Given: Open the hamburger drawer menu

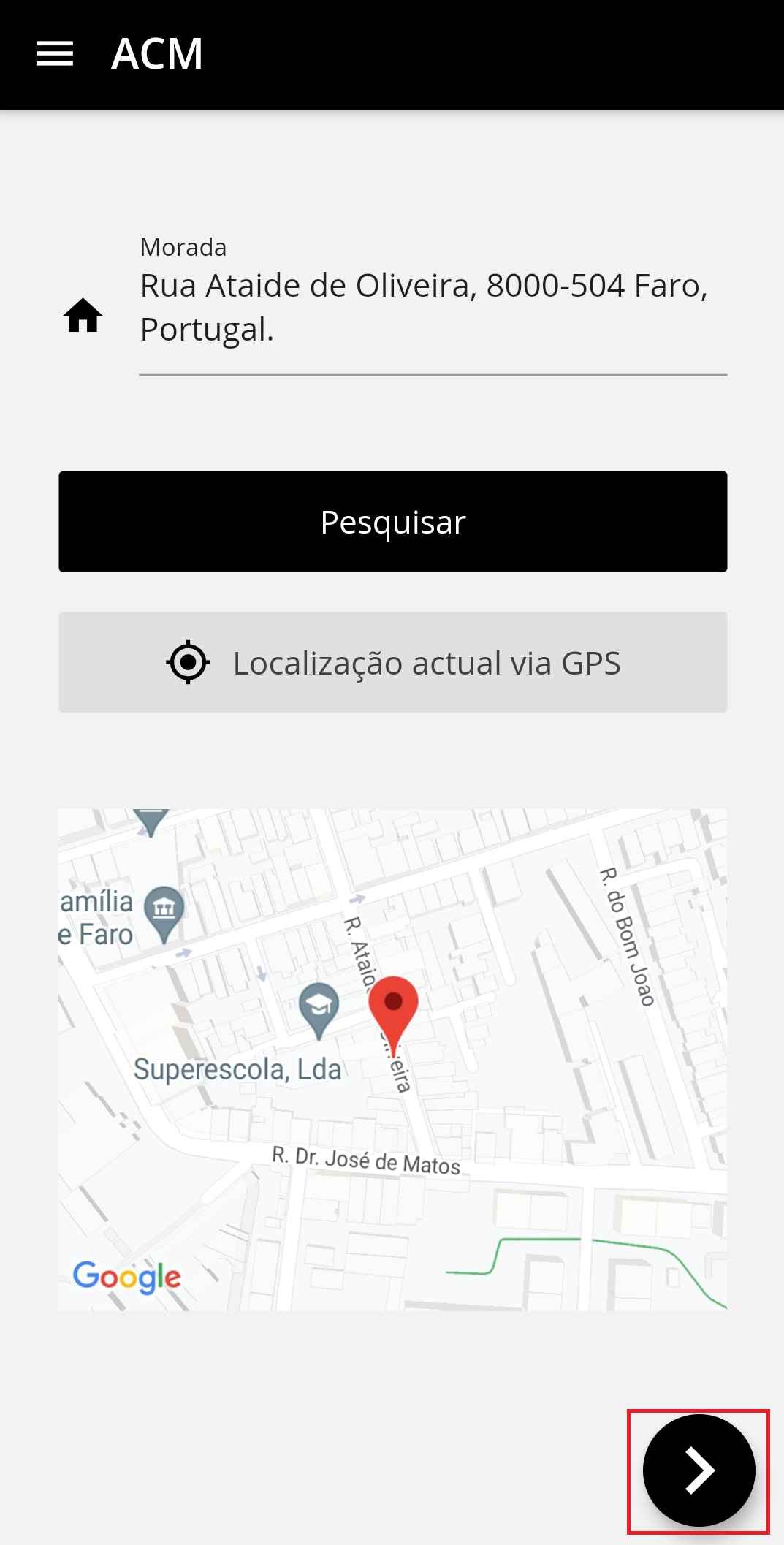Looking at the screenshot, I should (55, 54).
